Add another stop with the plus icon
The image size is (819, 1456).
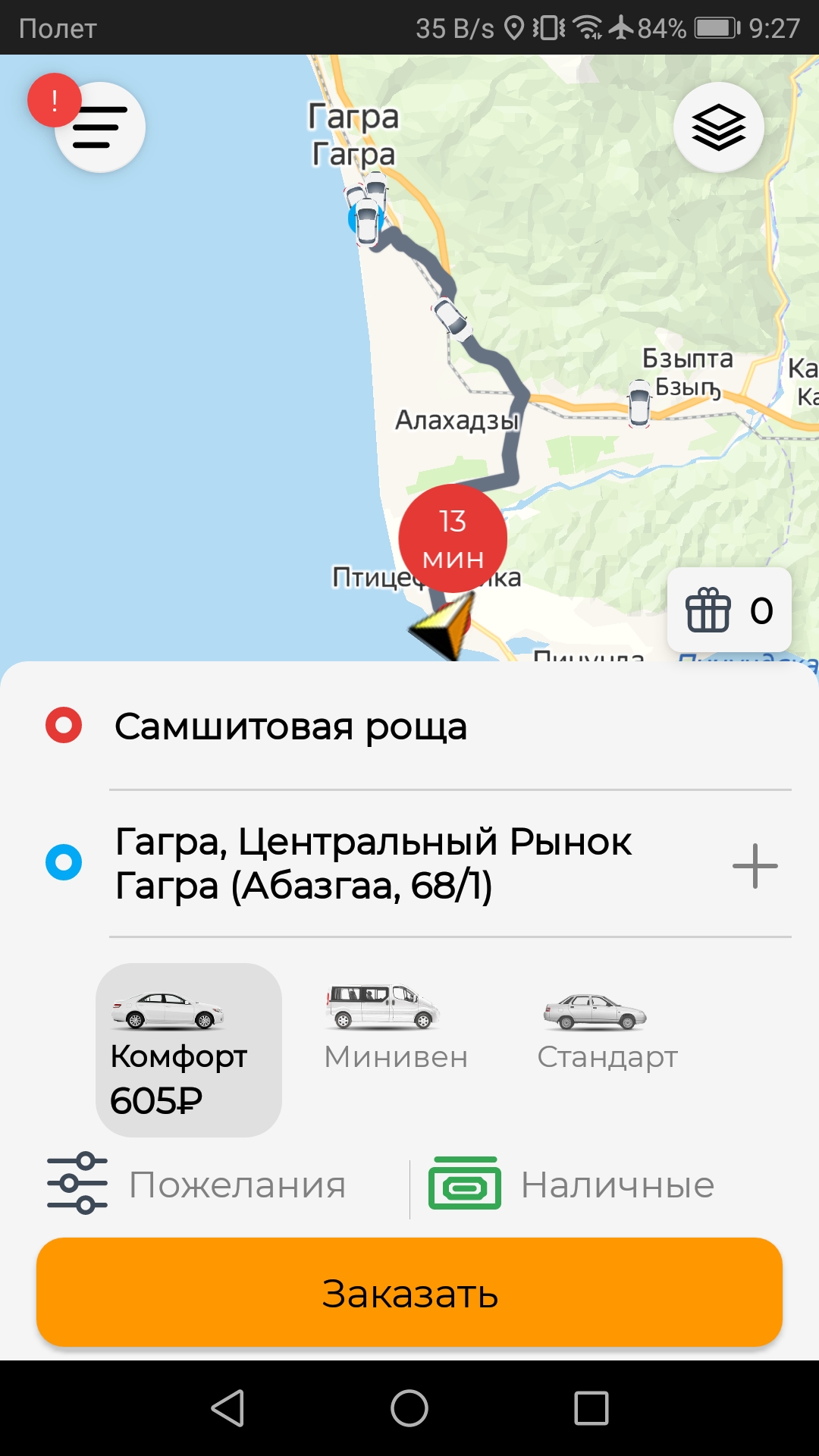pos(755,865)
